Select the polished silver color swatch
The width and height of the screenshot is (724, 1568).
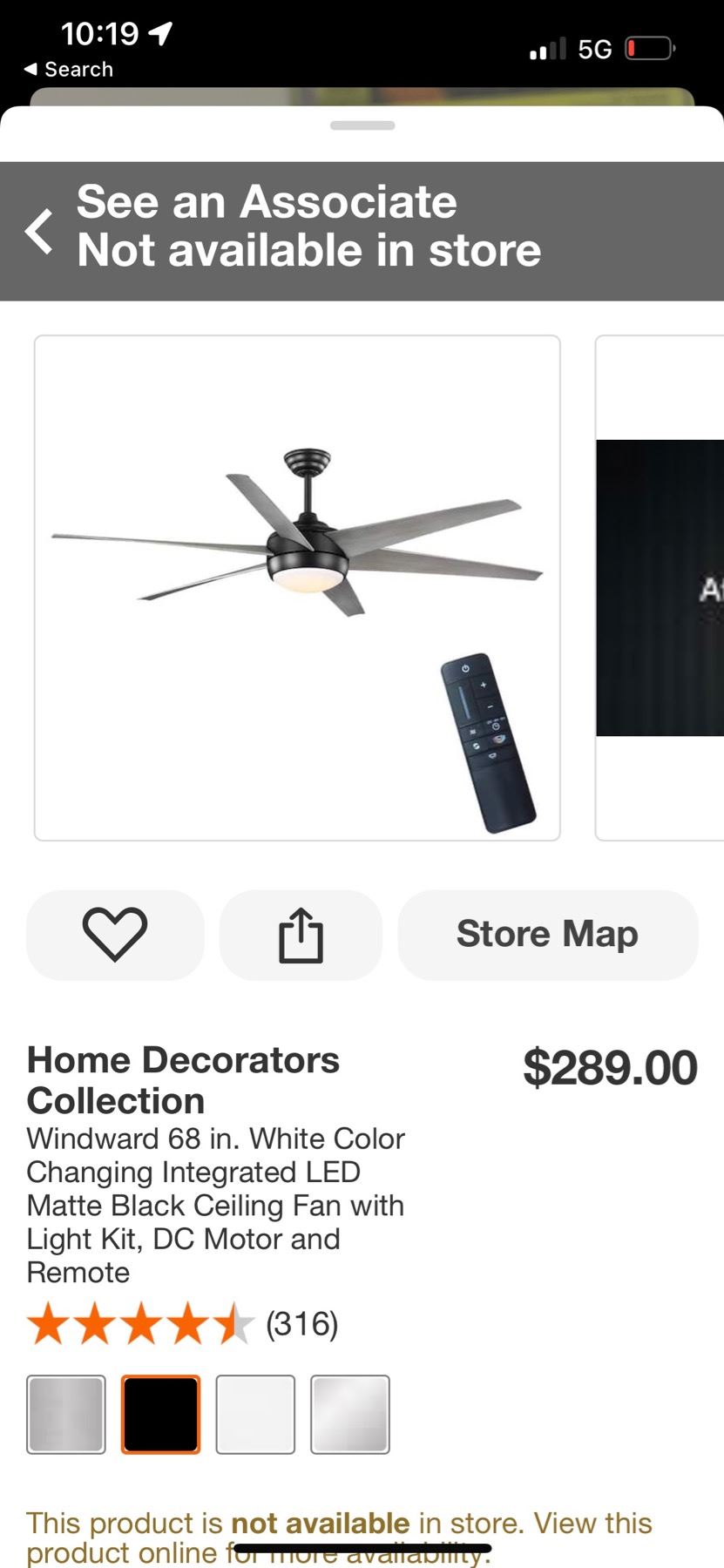coord(350,1415)
